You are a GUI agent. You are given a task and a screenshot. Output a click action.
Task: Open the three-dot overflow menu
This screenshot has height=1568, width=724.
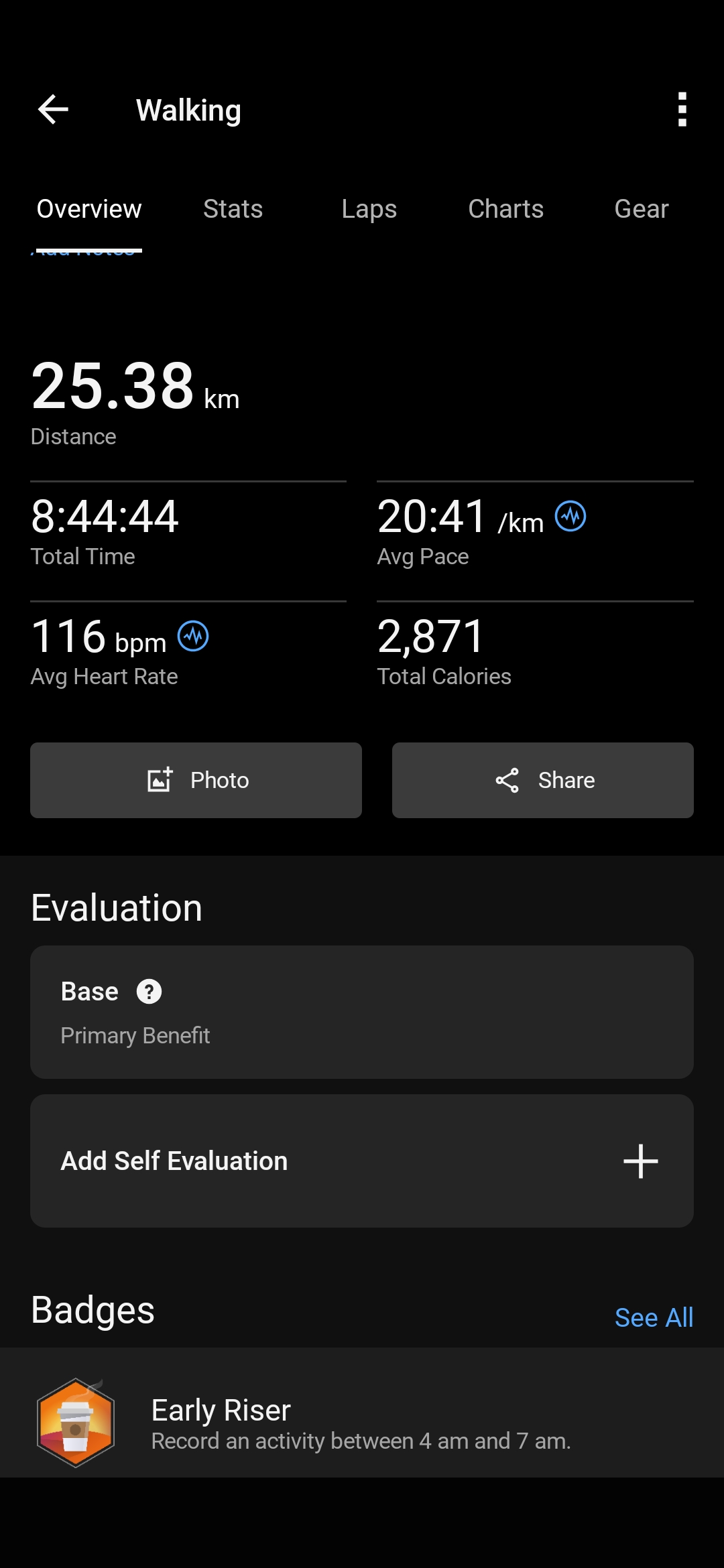682,110
